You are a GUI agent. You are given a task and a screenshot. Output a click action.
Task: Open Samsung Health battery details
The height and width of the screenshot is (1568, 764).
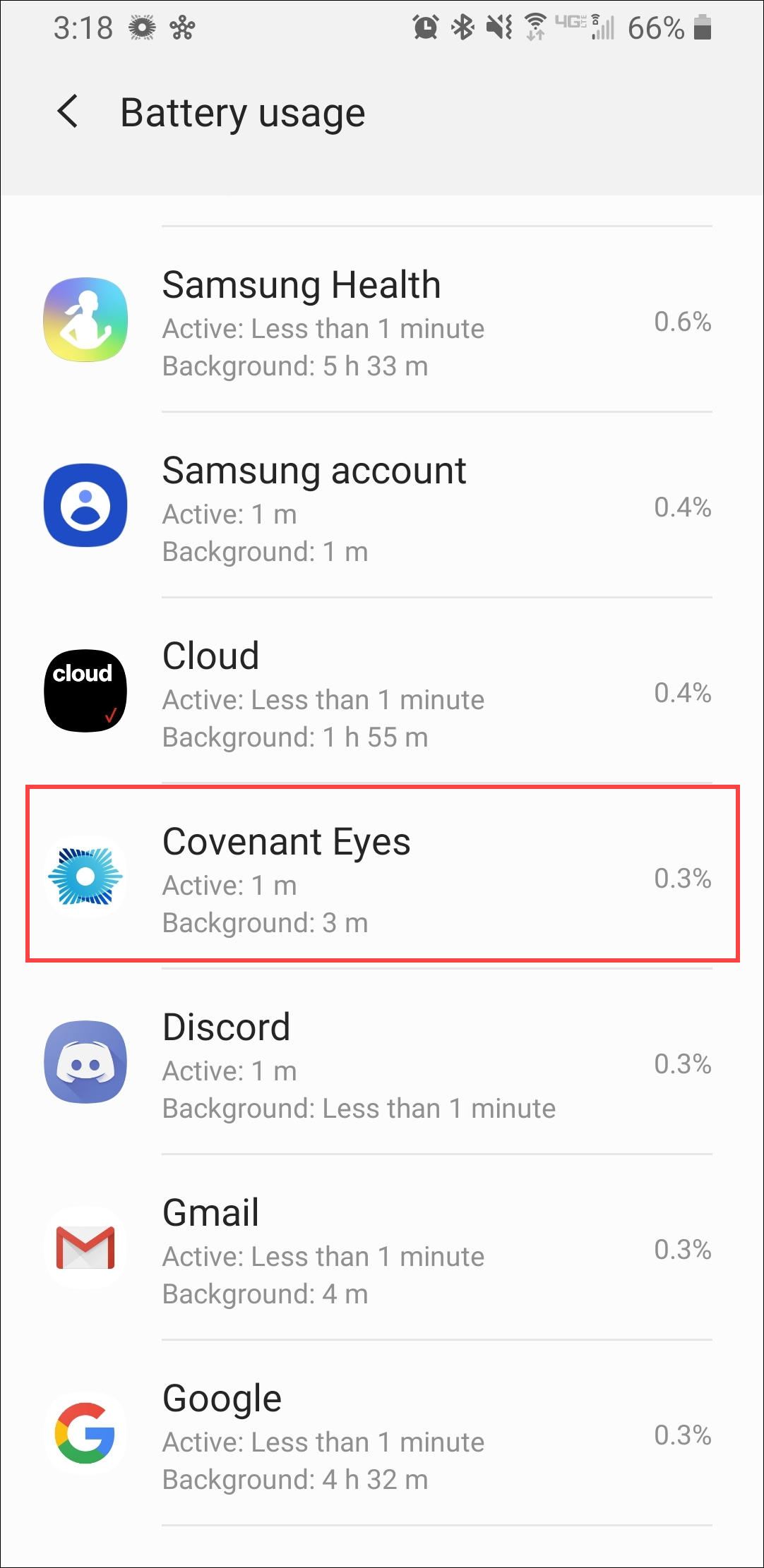(x=382, y=320)
